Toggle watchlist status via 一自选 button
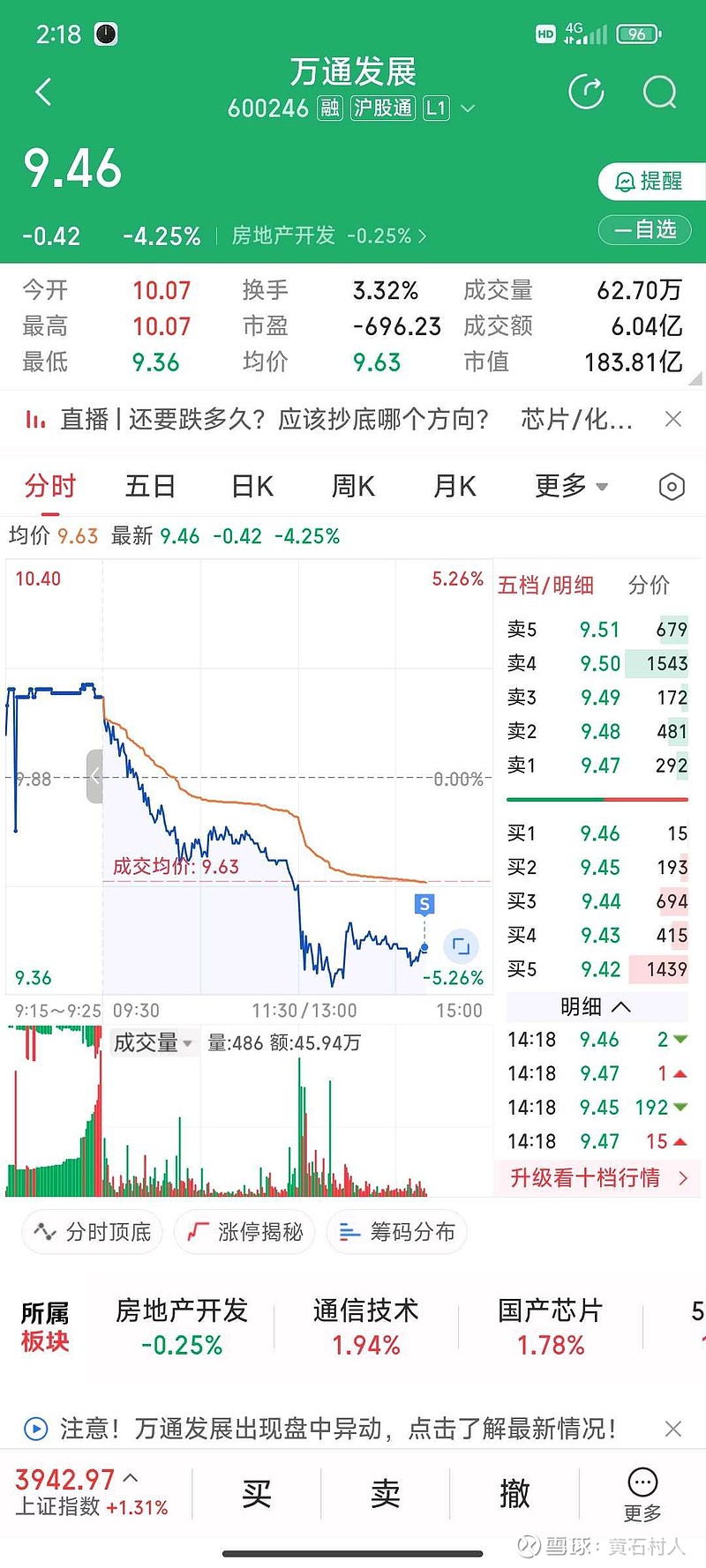Image resolution: width=706 pixels, height=1568 pixels. click(644, 229)
